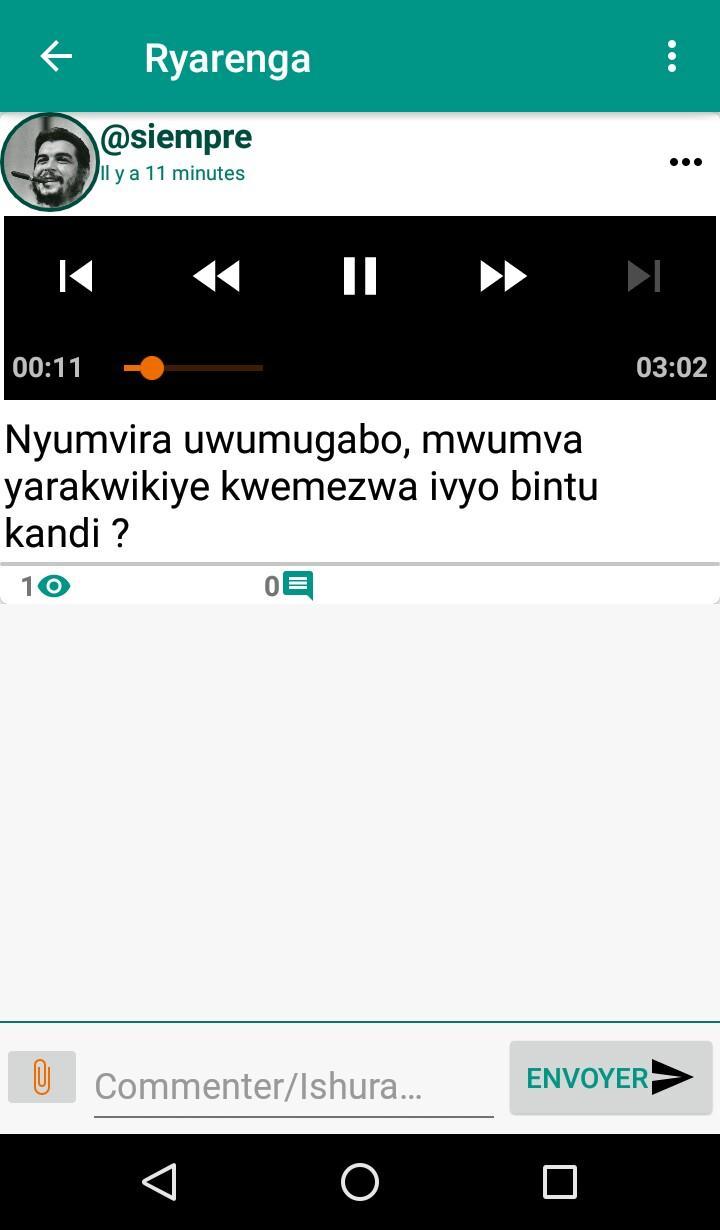Pause the audio playback
This screenshot has width=720, height=1230.
(360, 276)
